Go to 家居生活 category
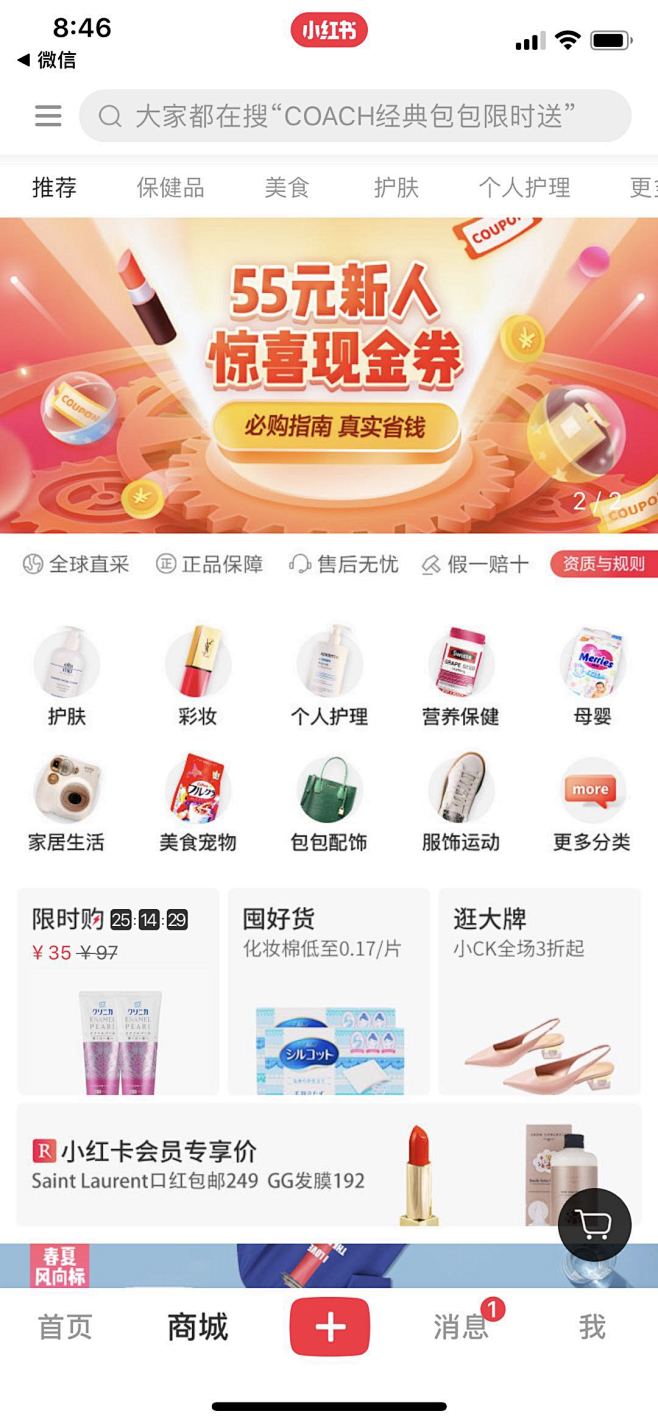 [66, 802]
